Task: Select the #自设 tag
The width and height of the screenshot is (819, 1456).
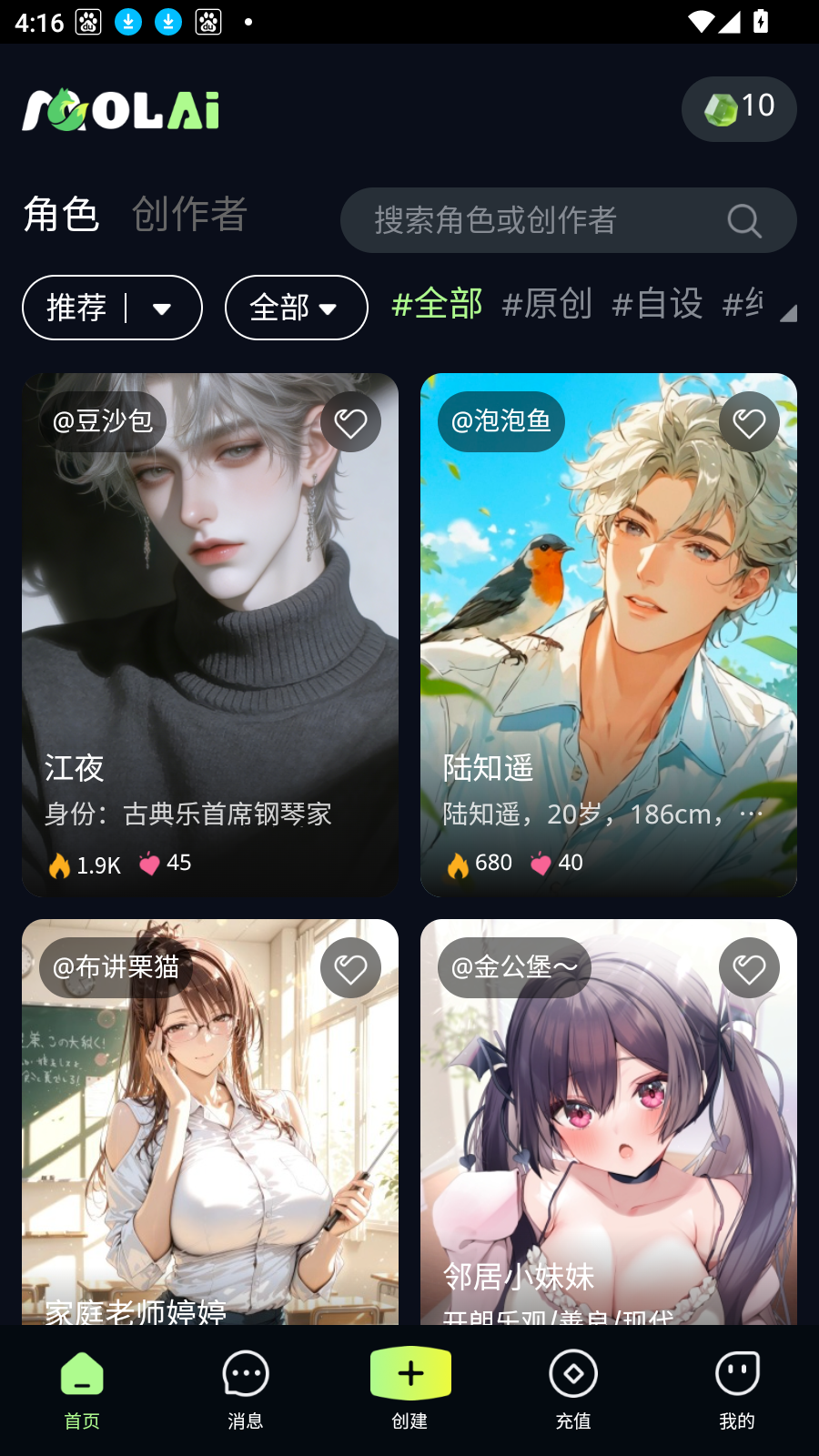Action: tap(657, 304)
